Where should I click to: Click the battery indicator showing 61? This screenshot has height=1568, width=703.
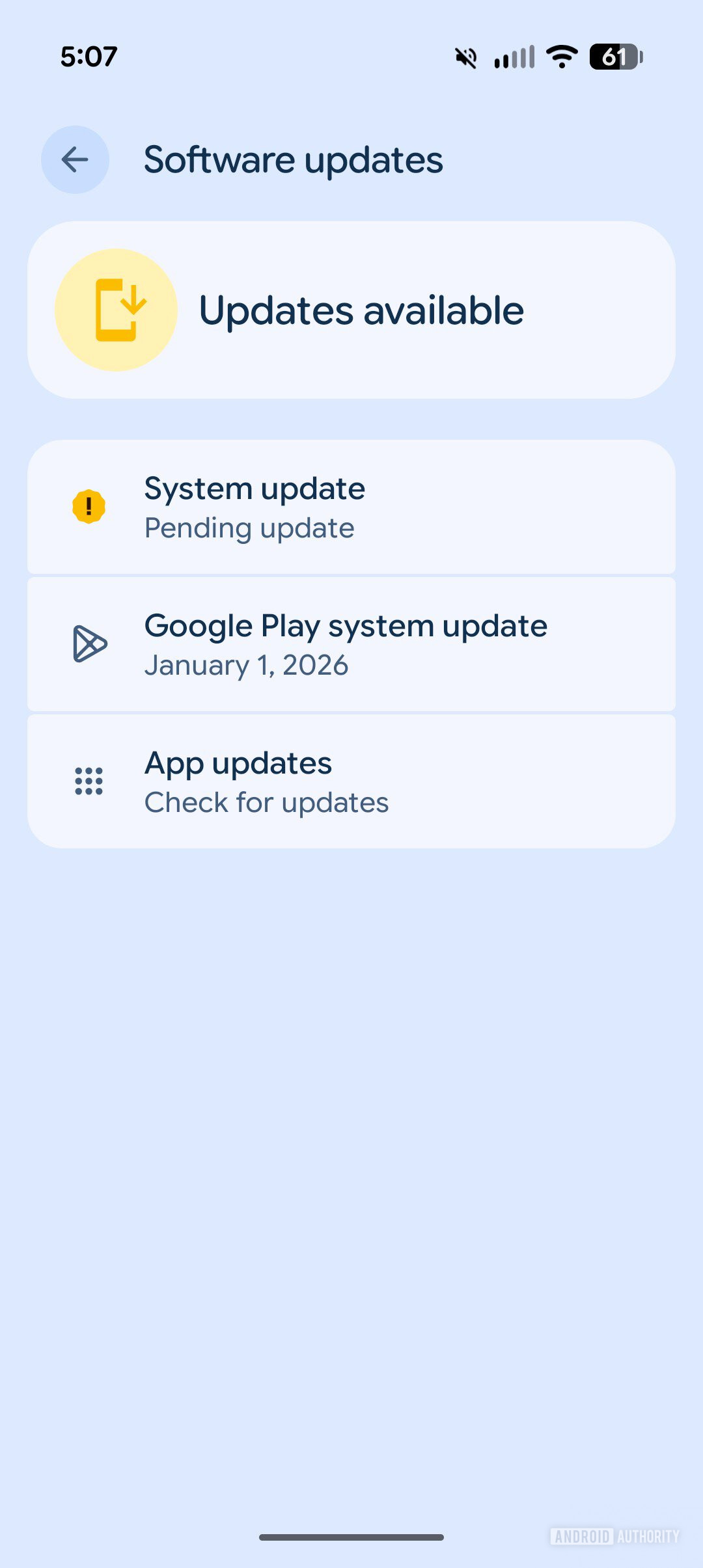[x=614, y=58]
